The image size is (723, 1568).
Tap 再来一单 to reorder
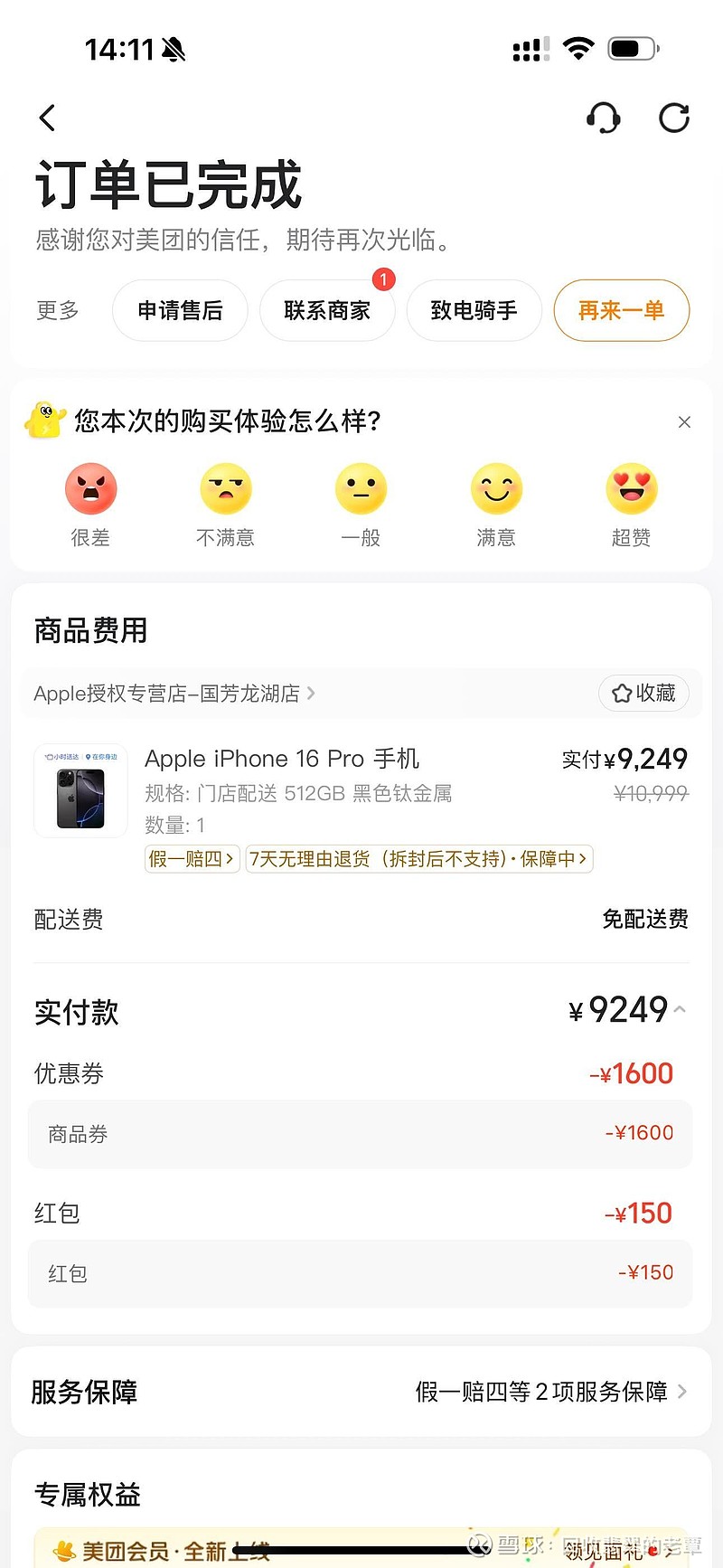[621, 310]
